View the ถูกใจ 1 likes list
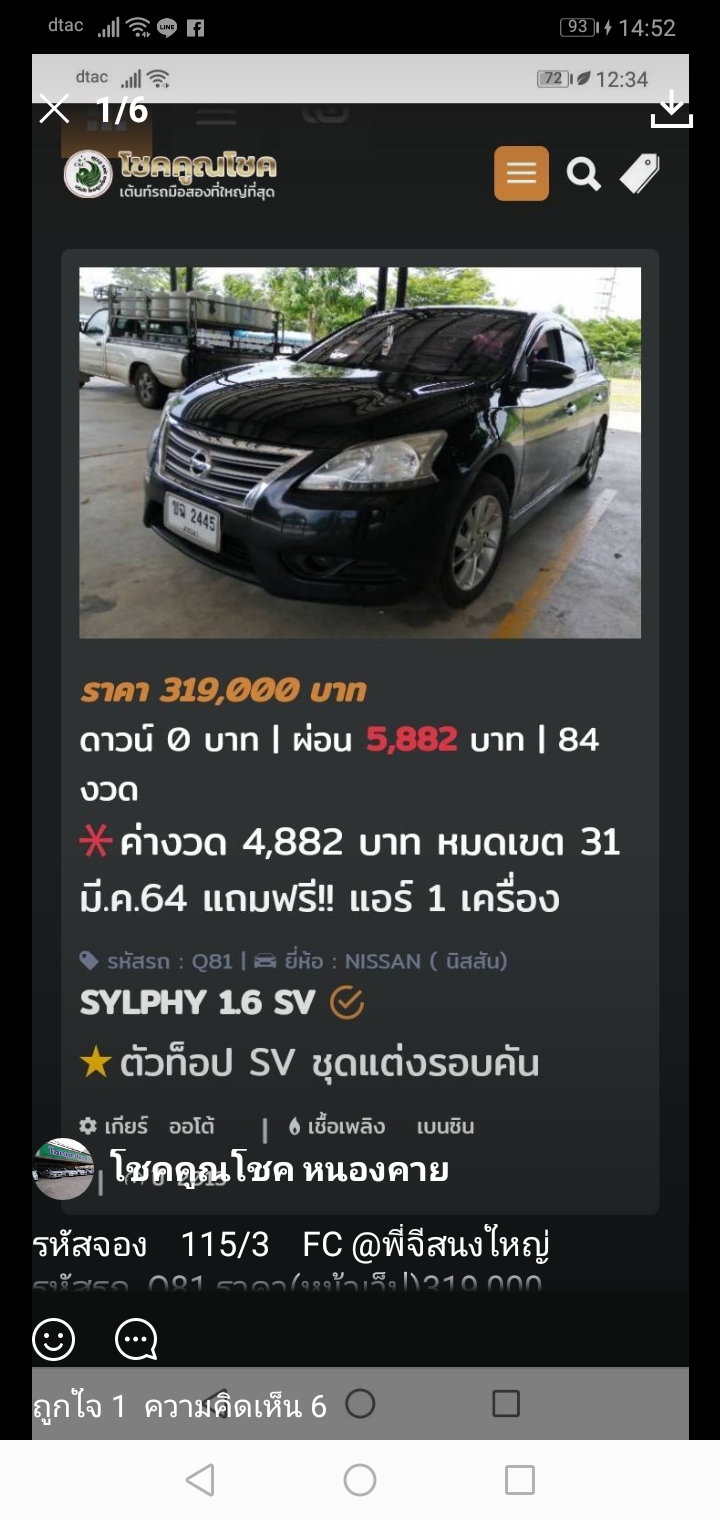The height and width of the screenshot is (1520, 720). 80,1406
